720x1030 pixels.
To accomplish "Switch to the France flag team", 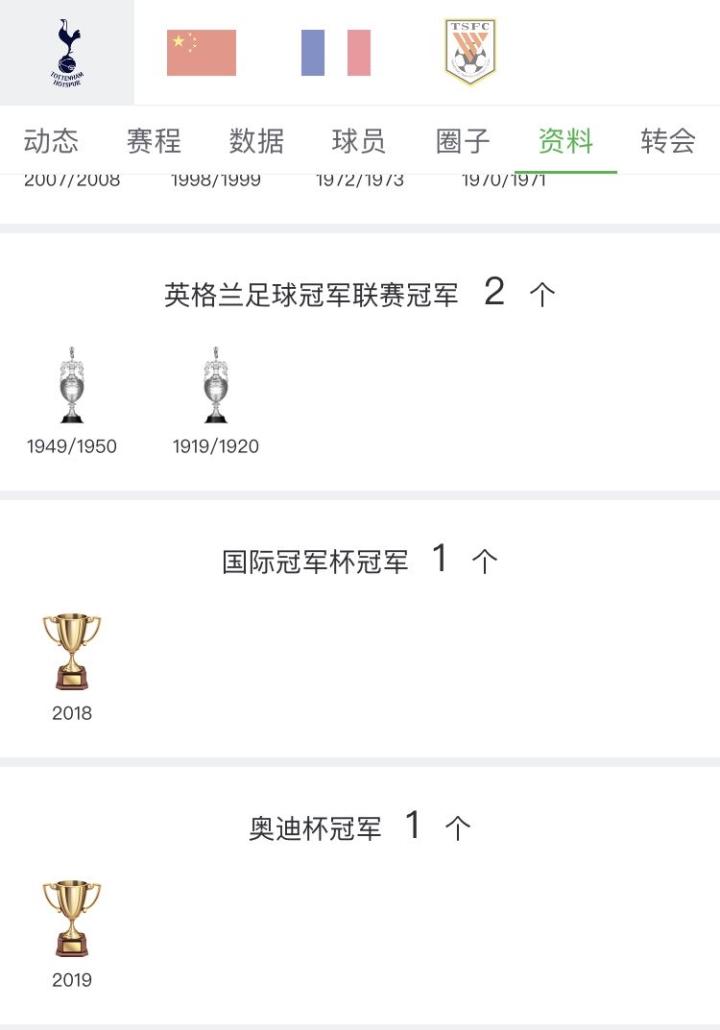I will tap(336, 53).
